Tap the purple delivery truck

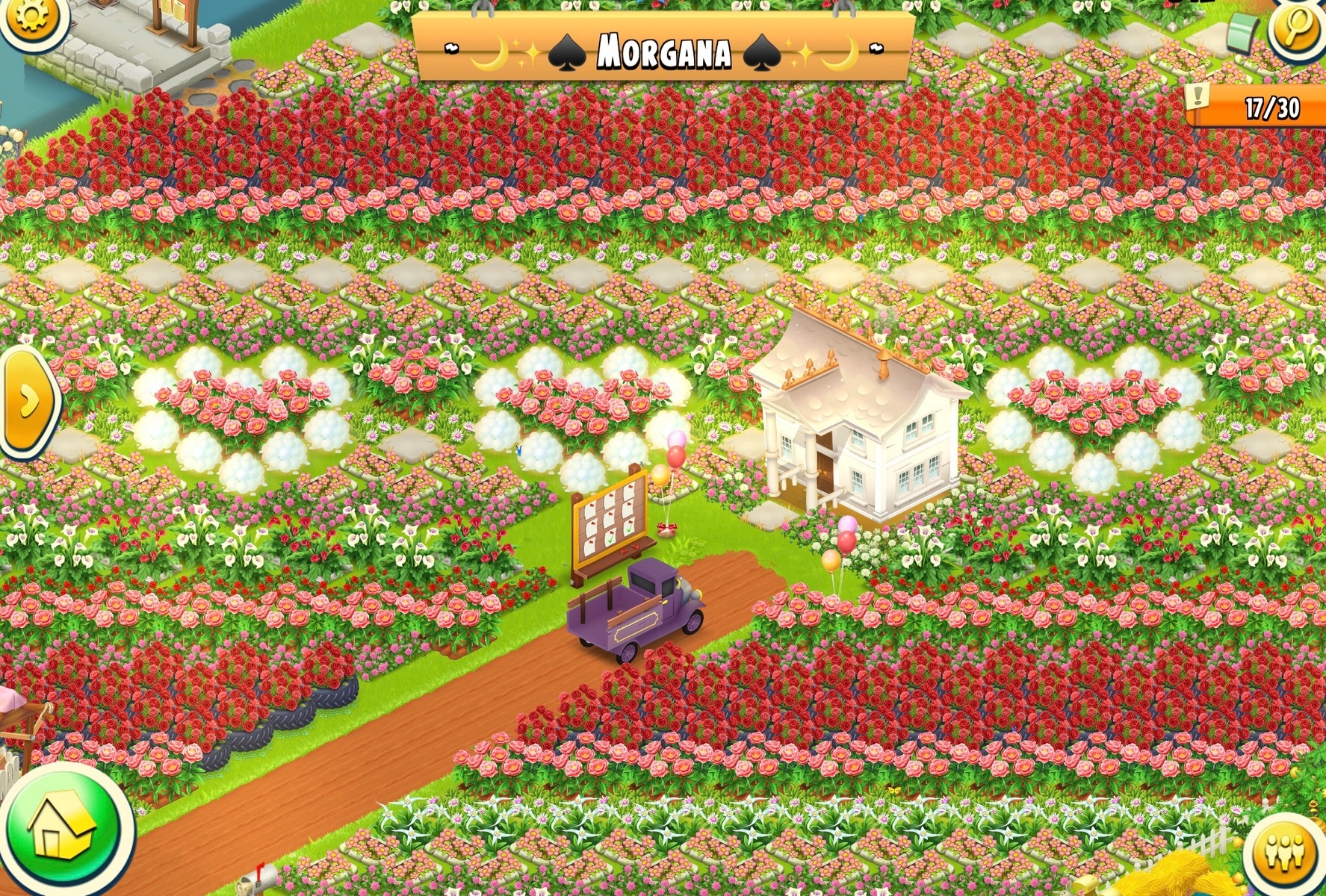click(635, 611)
